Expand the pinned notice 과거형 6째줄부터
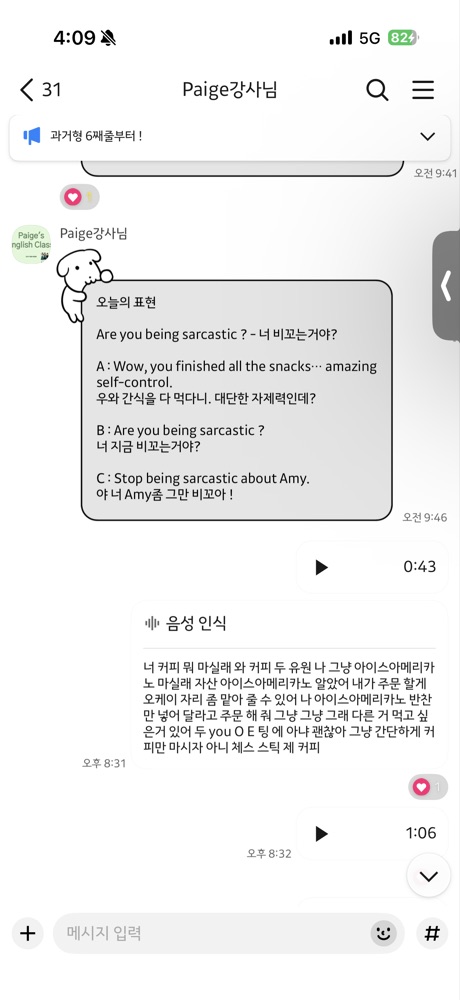Screen dimensions: 460x1000 click(x=427, y=136)
